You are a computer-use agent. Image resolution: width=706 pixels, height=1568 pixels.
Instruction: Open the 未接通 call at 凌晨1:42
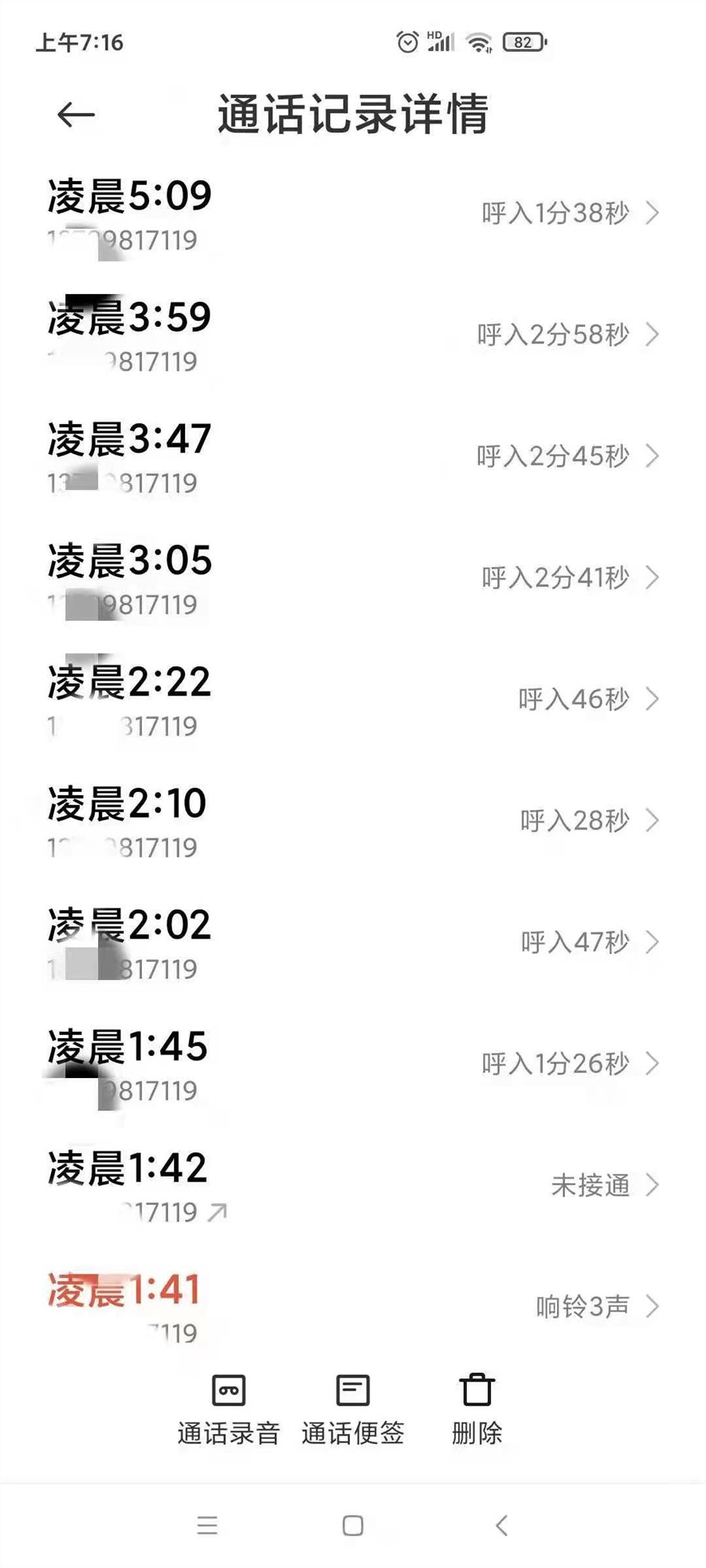[353, 1185]
